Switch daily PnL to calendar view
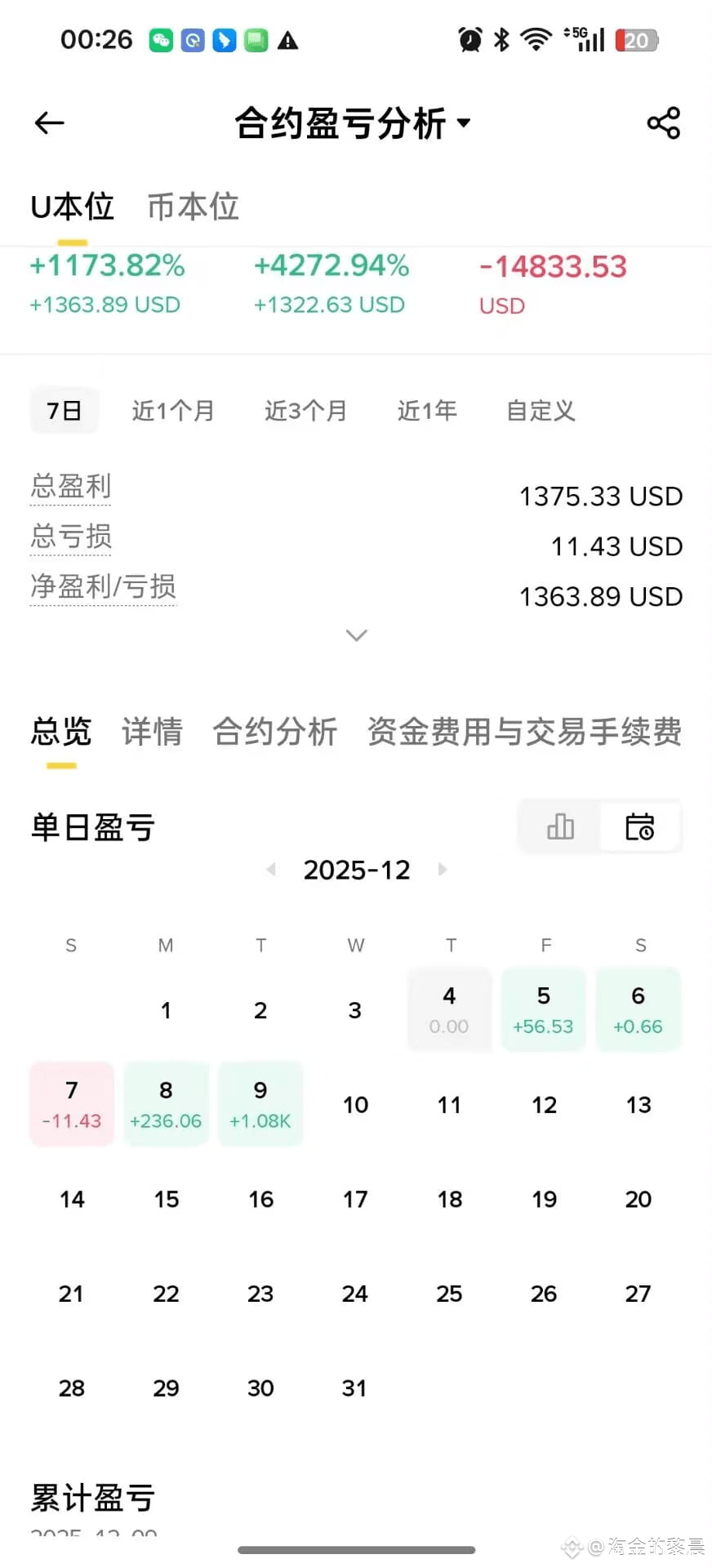The image size is (712, 1568). (639, 826)
